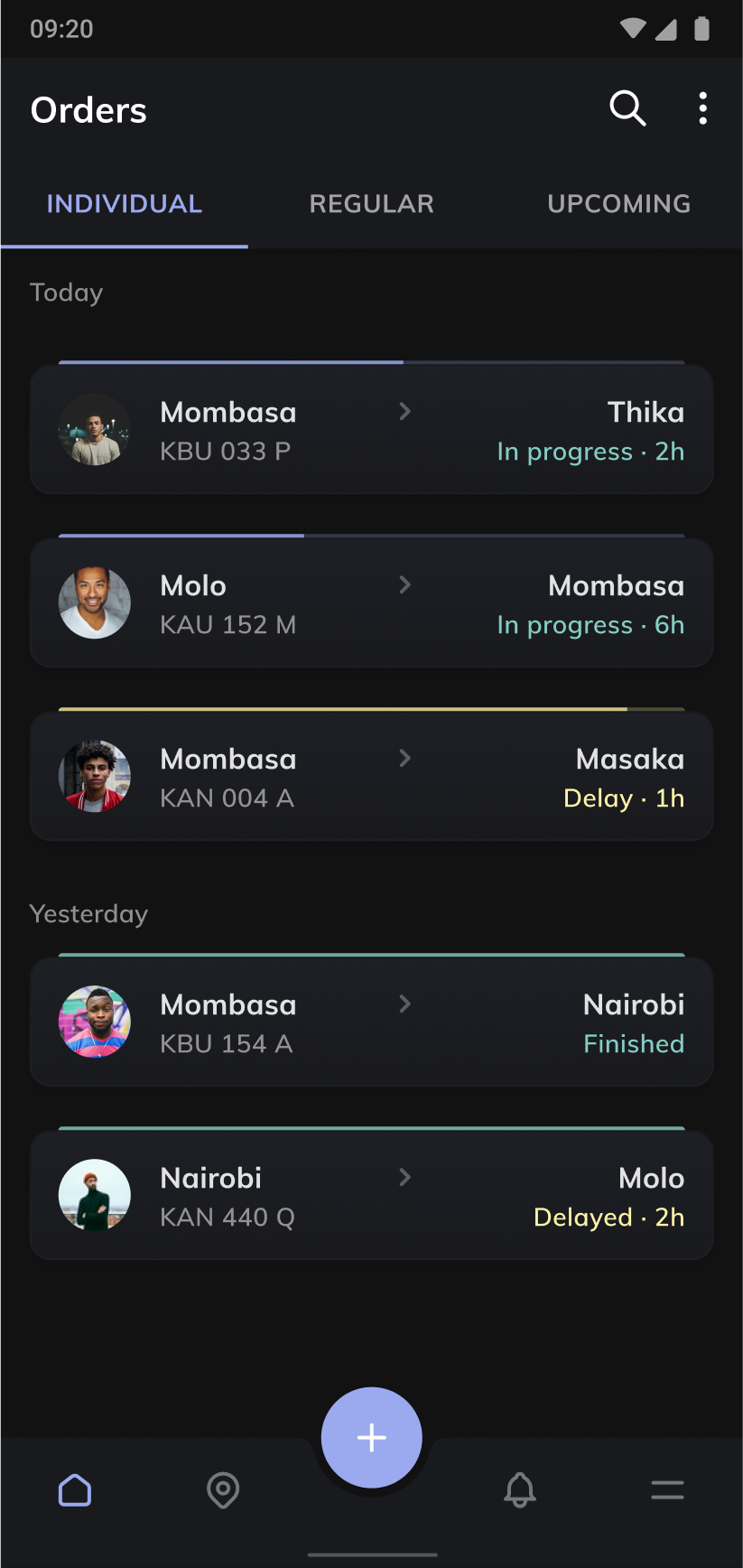The height and width of the screenshot is (1568, 743).
Task: Open the Mombasa to Masaka order
Action: pos(371,777)
